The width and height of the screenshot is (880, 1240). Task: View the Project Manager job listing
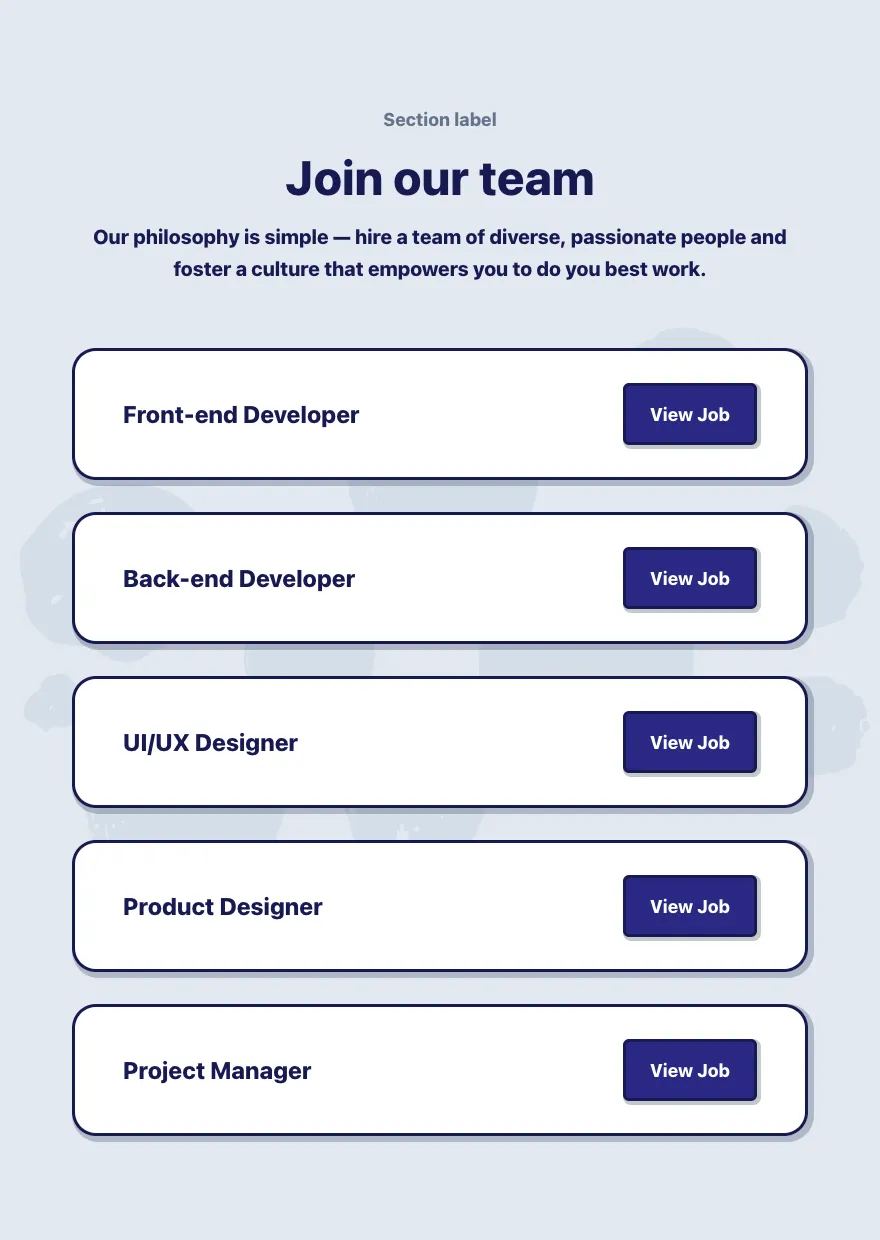690,1070
